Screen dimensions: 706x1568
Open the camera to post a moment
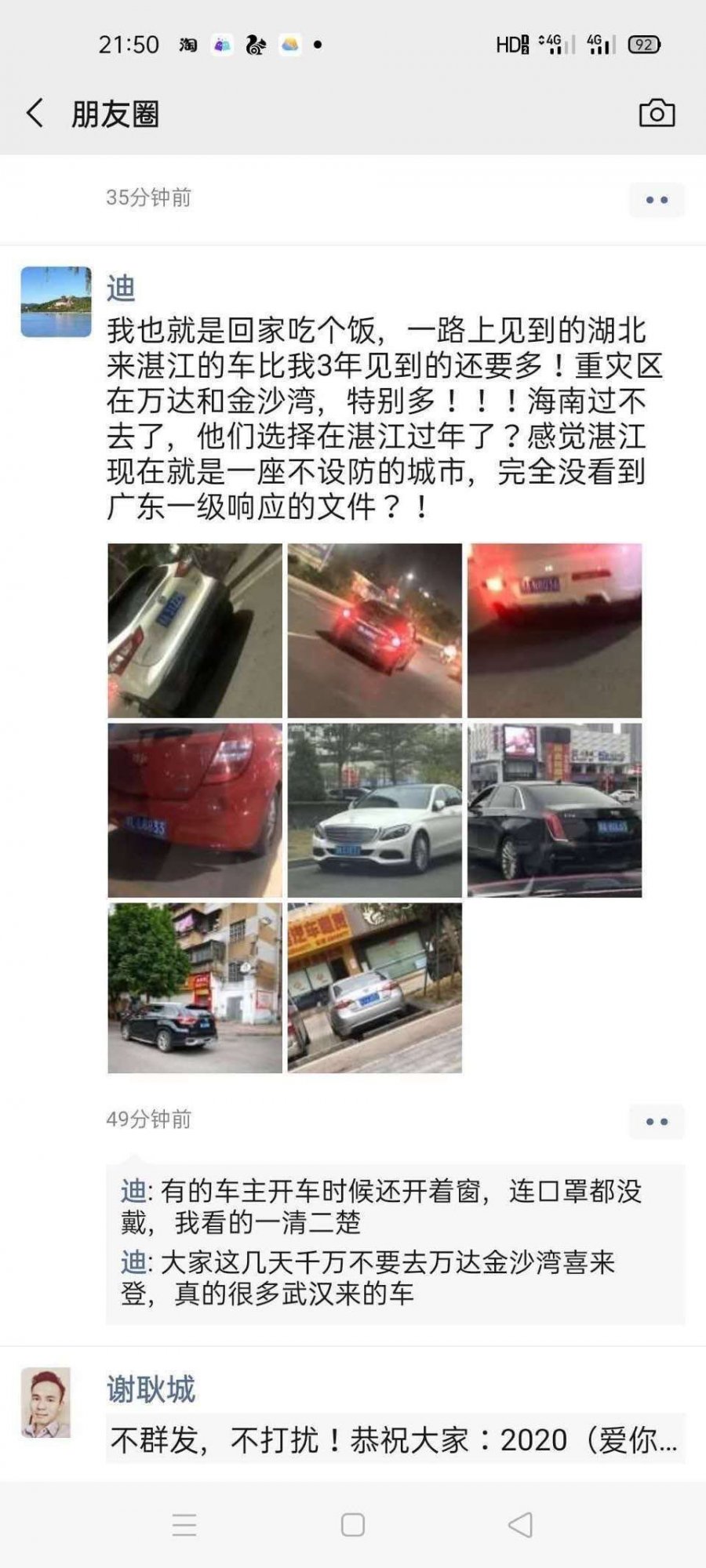657,114
